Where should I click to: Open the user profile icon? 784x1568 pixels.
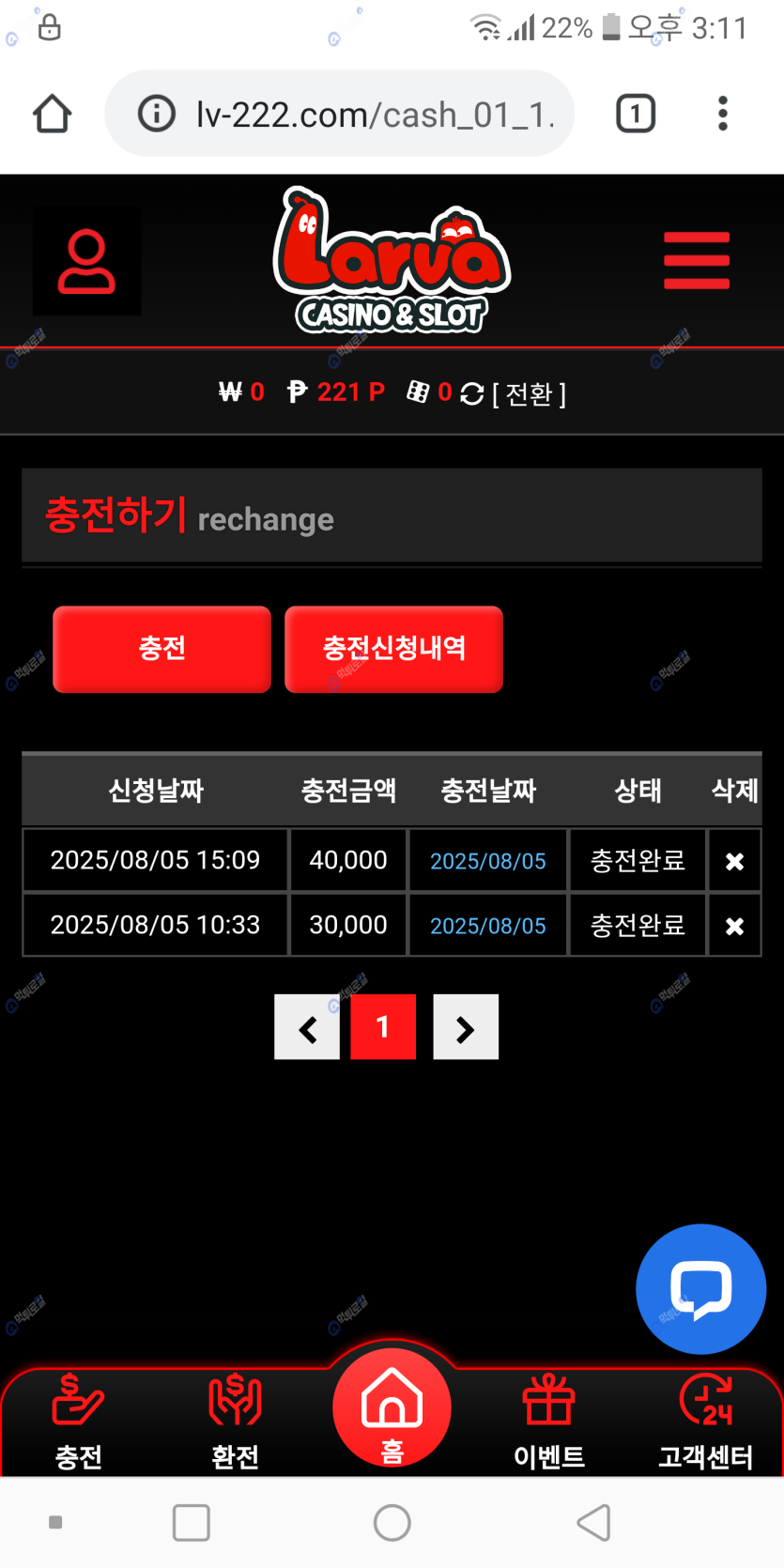pos(86,262)
